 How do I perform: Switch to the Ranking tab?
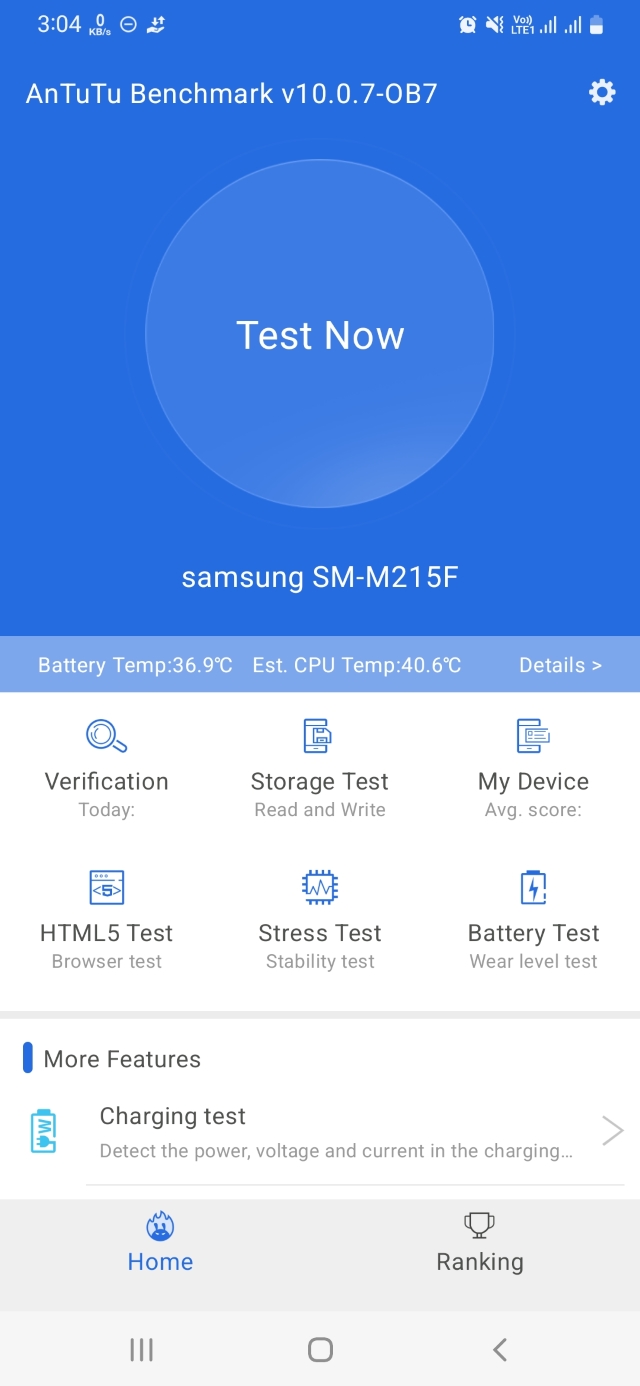pyautogui.click(x=480, y=1243)
